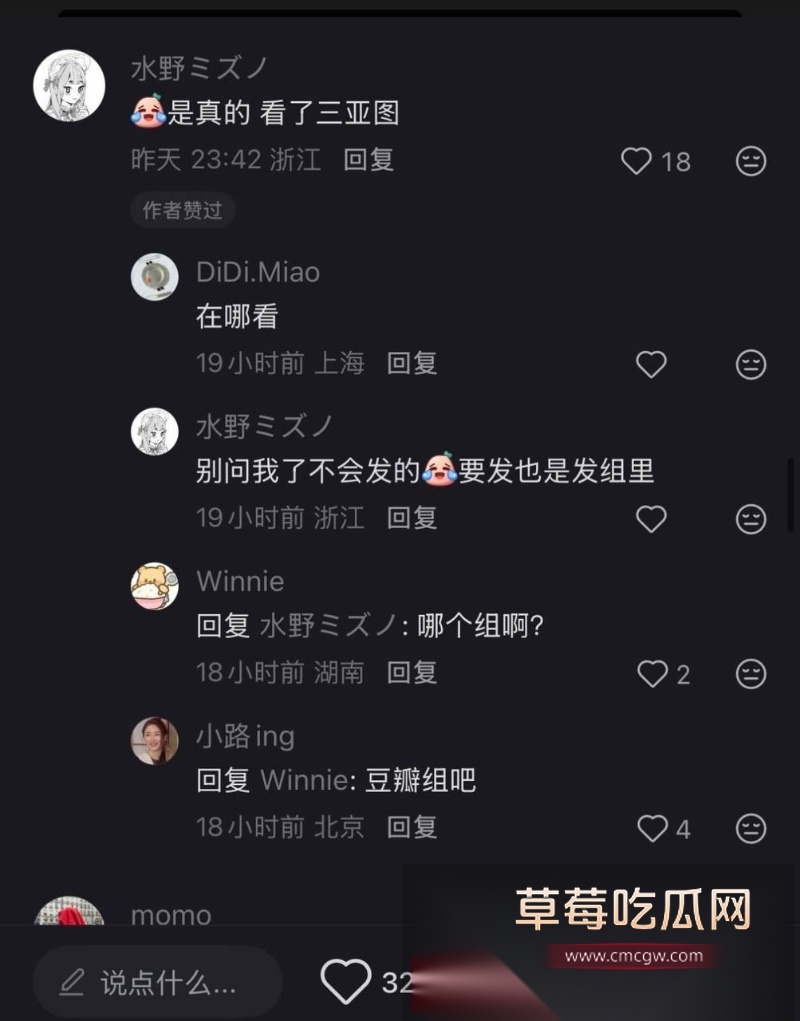The height and width of the screenshot is (1021, 800).
Task: Tap 回复 under the top comment
Action: [369, 161]
